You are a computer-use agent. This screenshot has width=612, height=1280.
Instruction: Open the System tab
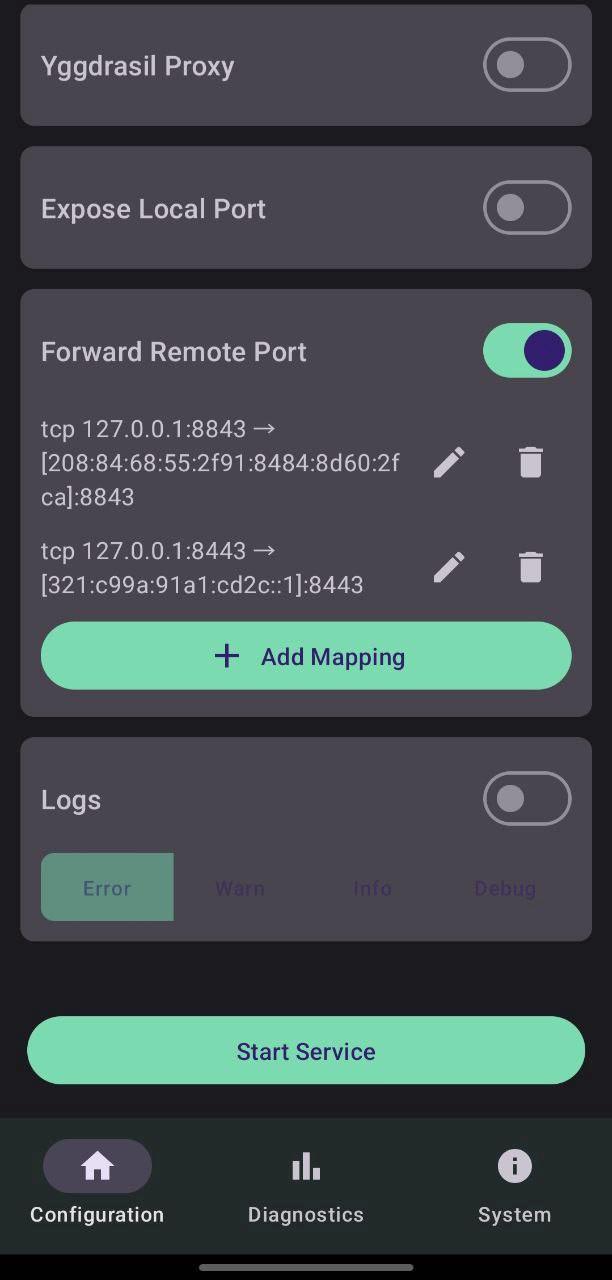click(x=514, y=1186)
